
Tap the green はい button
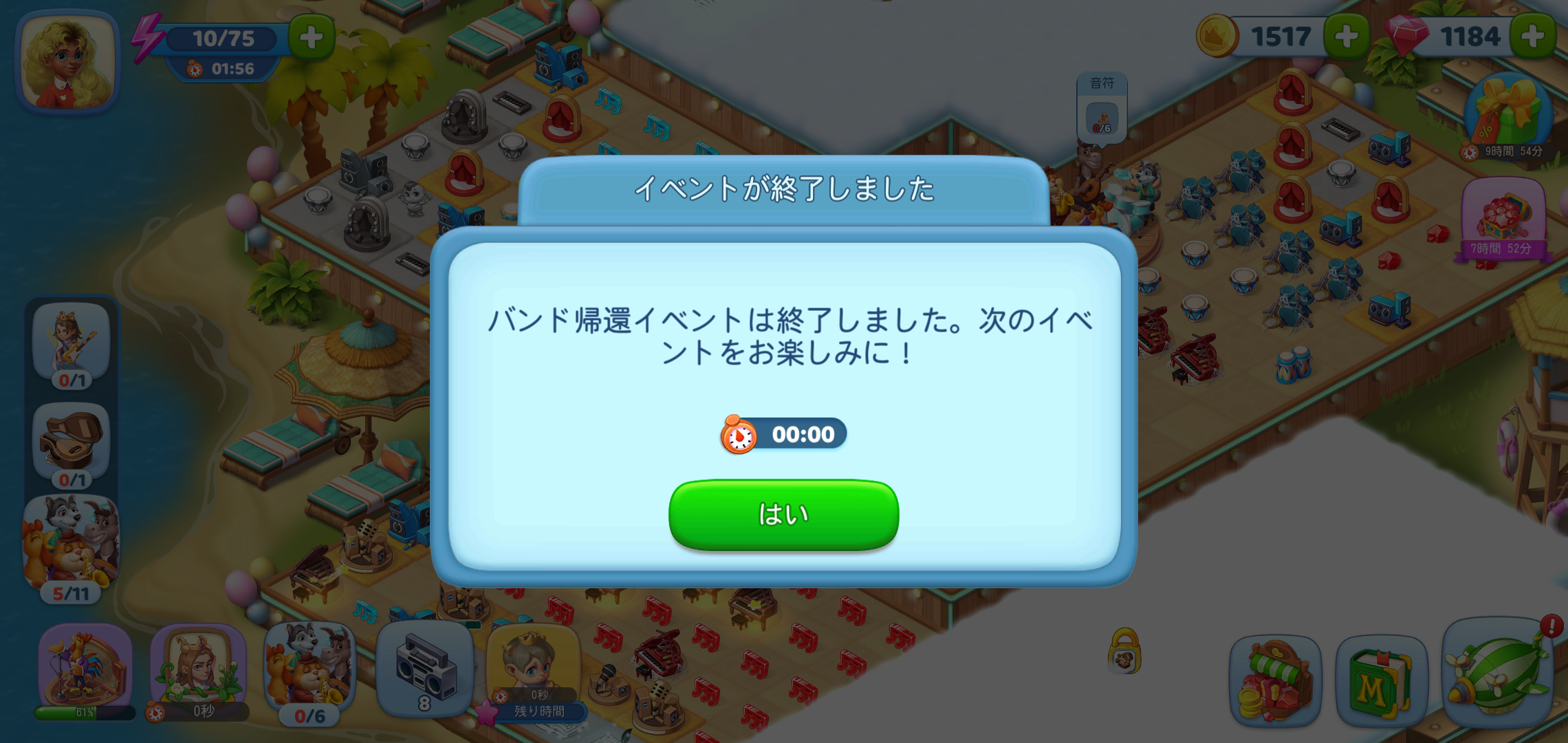[783, 514]
